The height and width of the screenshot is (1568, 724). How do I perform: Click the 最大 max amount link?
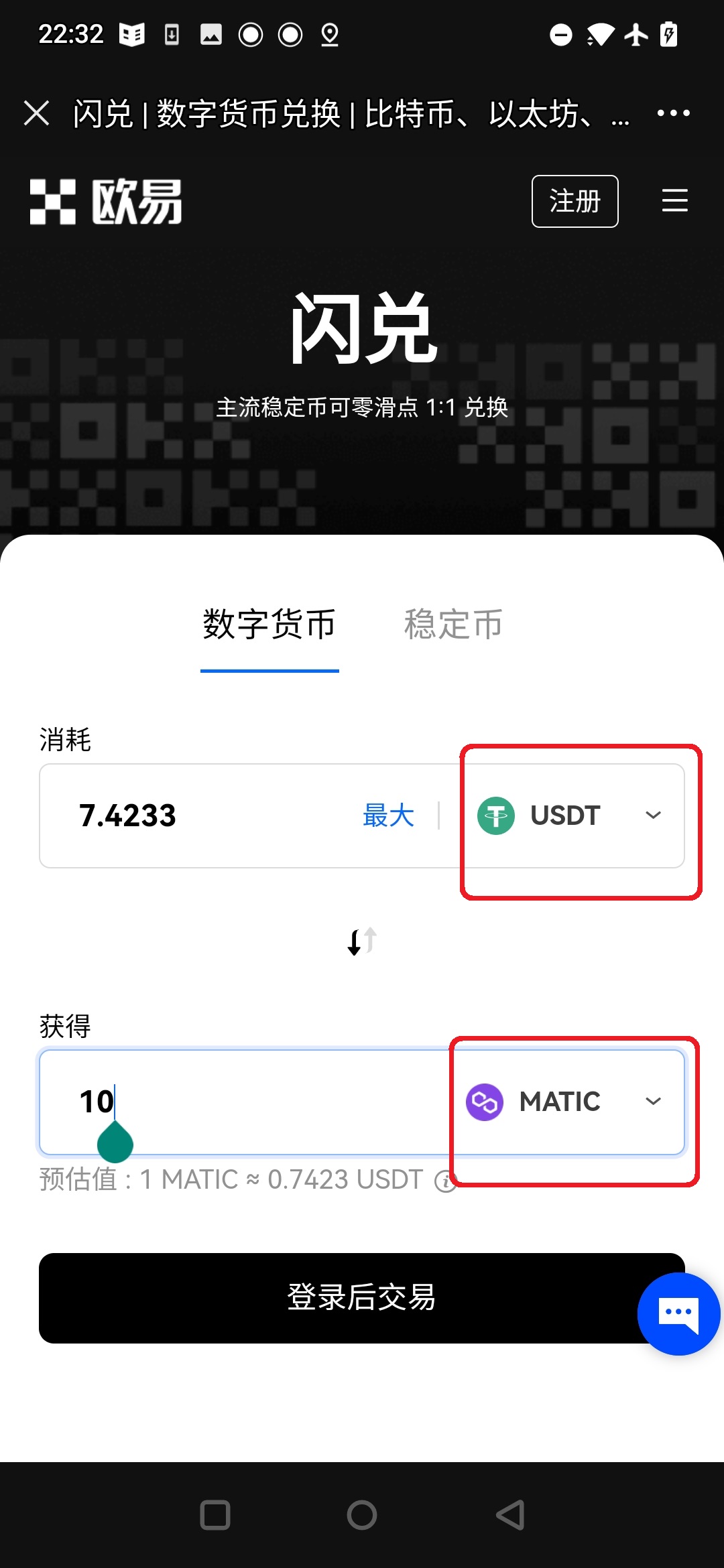387,815
